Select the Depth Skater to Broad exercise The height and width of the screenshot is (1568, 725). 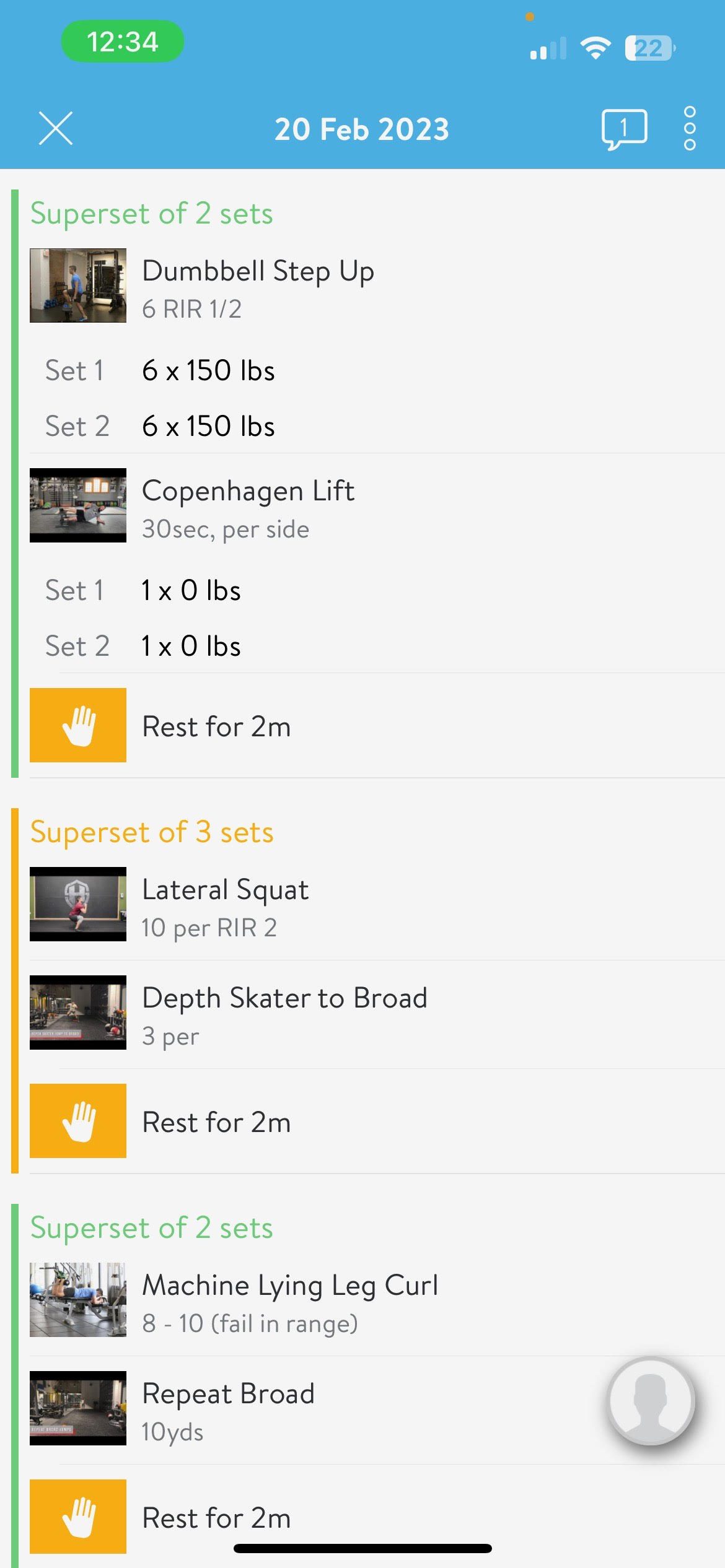[377, 1013]
